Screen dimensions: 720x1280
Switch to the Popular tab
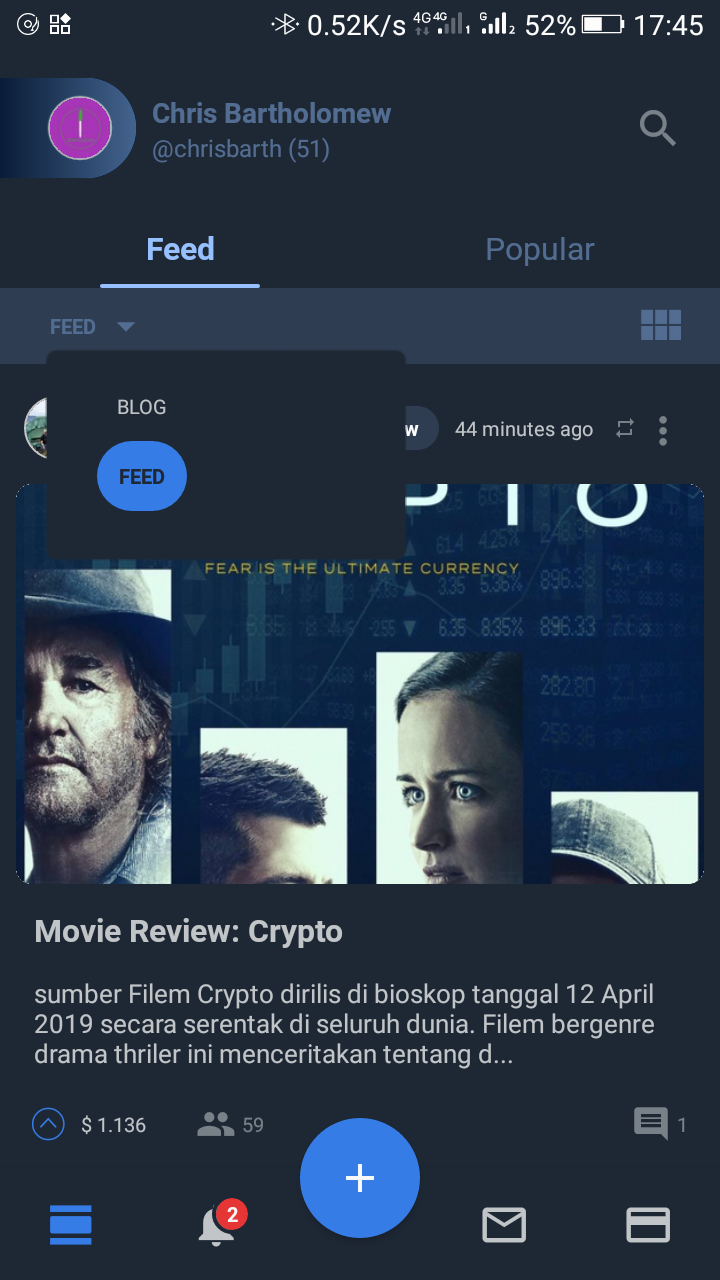(x=539, y=249)
